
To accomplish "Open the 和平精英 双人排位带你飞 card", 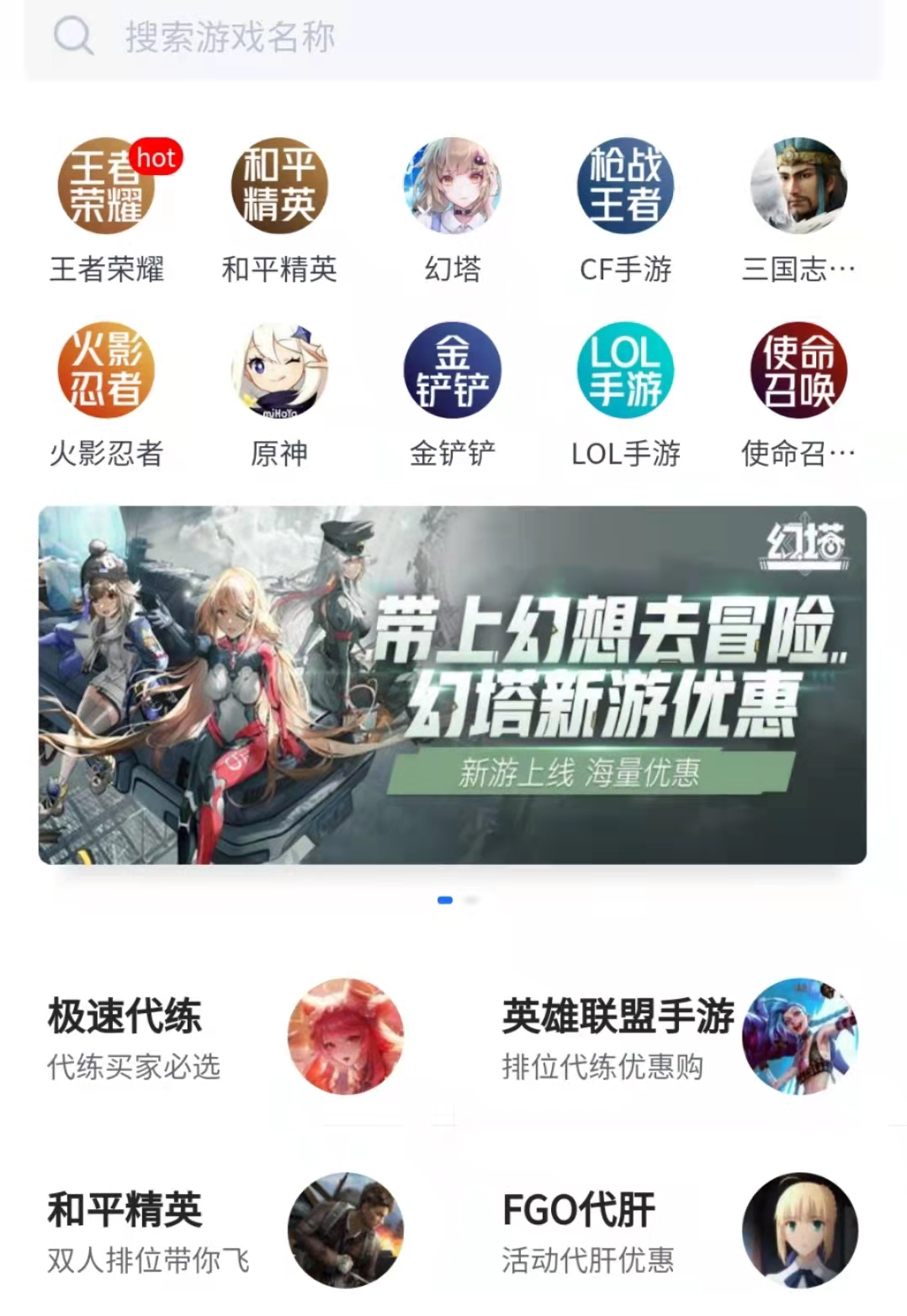I will click(225, 1230).
